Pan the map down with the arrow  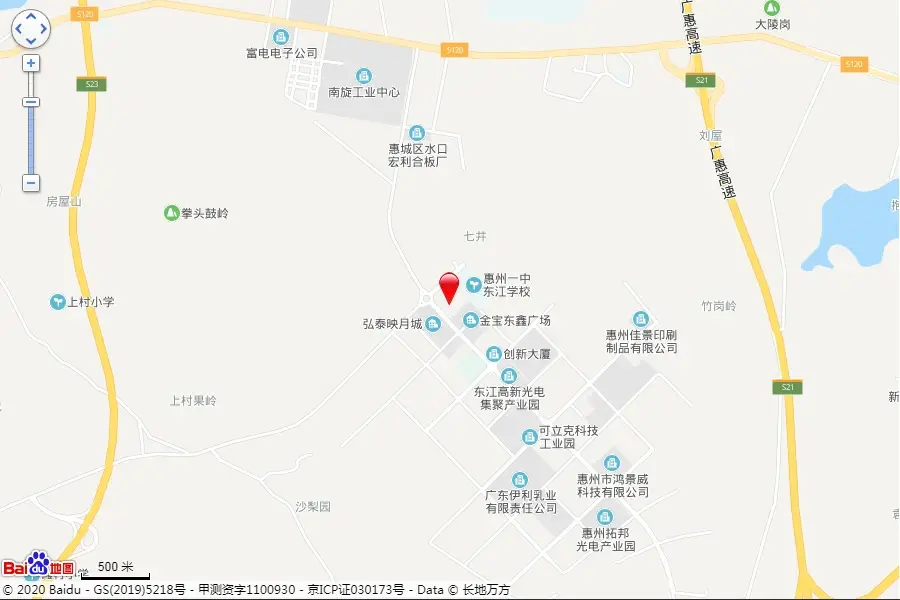31,40
